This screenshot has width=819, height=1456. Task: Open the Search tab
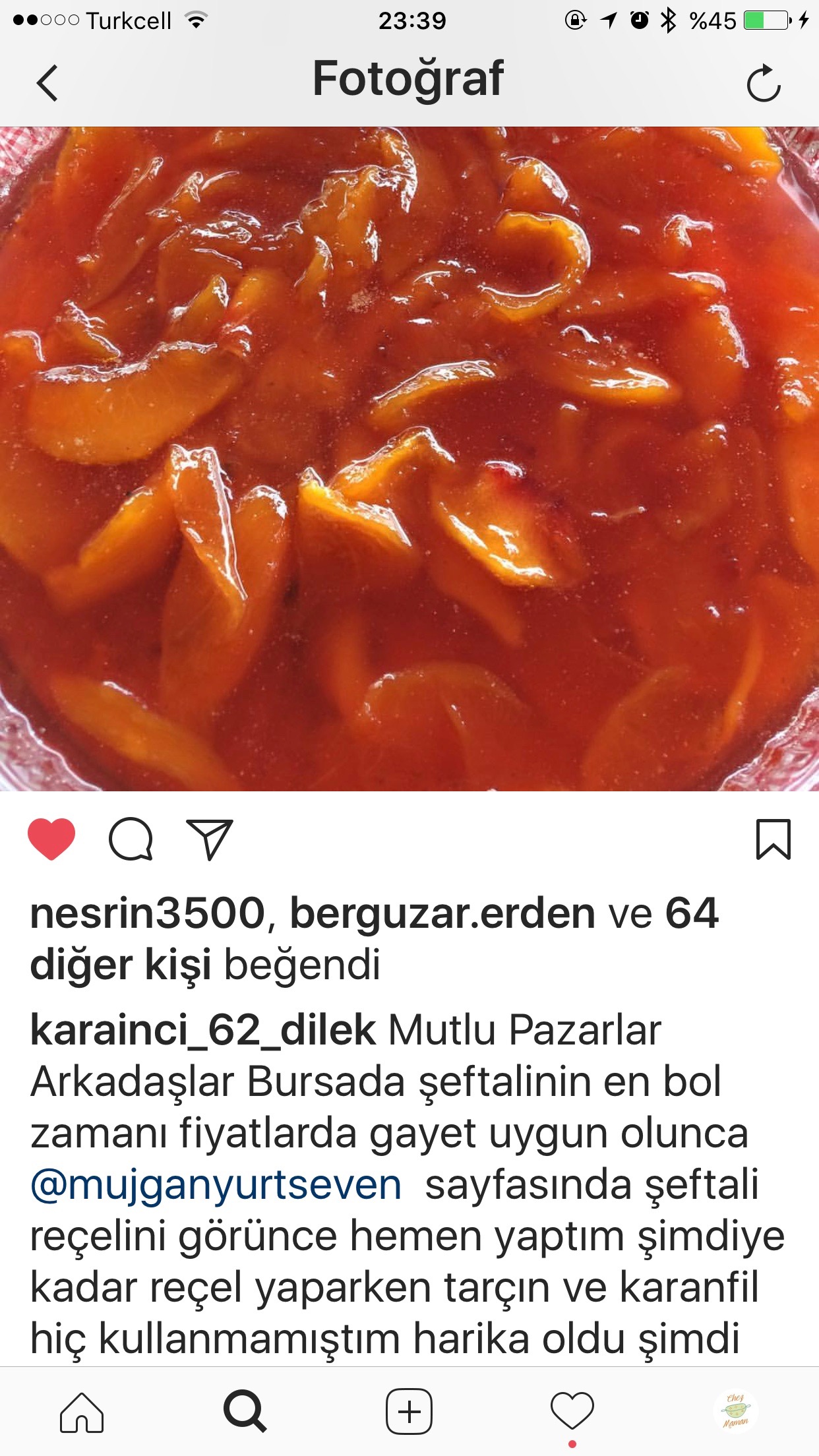[245, 1412]
